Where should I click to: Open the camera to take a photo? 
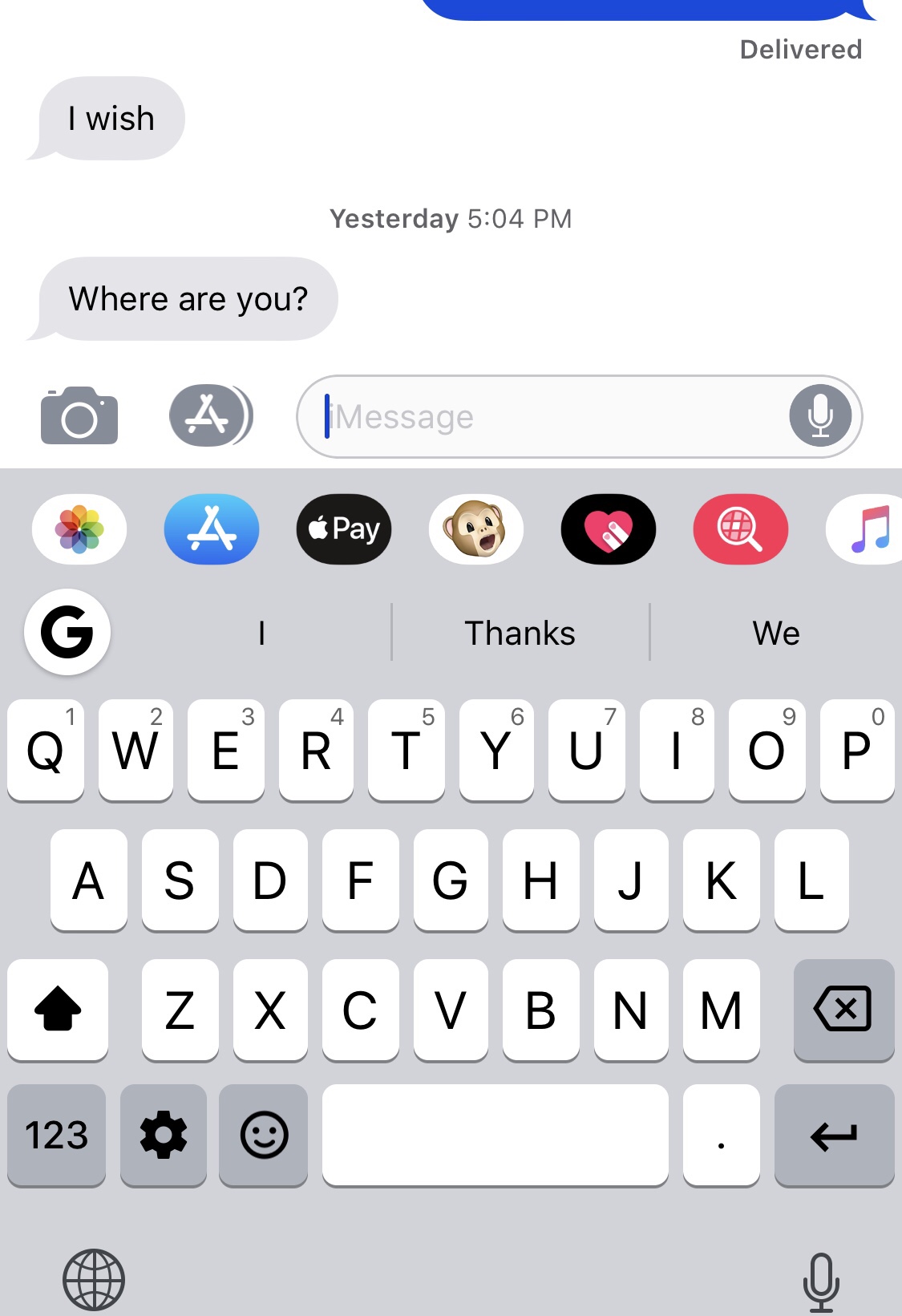pos(79,415)
